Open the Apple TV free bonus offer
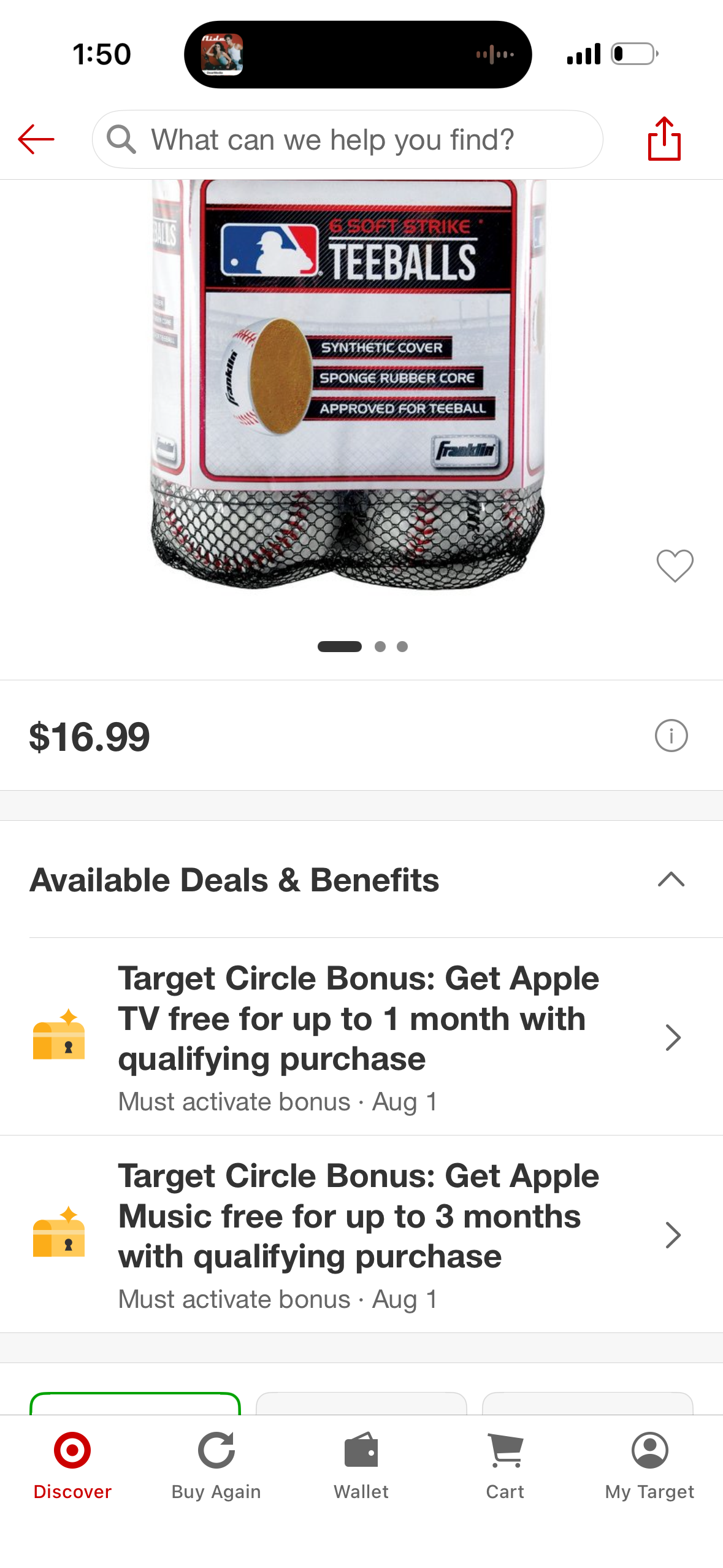 click(x=361, y=1036)
